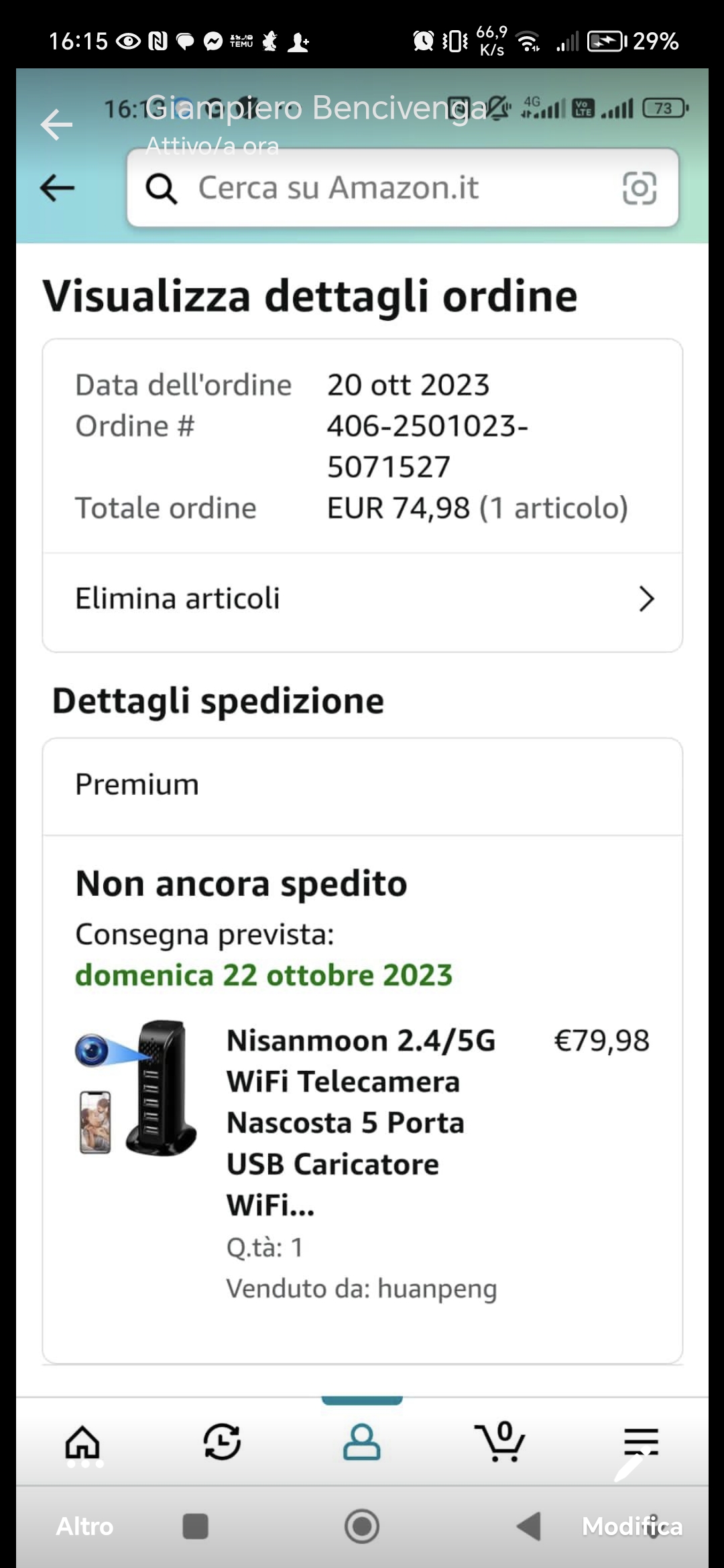This screenshot has height=1568, width=724.
Task: Go back from the photo viewer
Action: point(56,125)
